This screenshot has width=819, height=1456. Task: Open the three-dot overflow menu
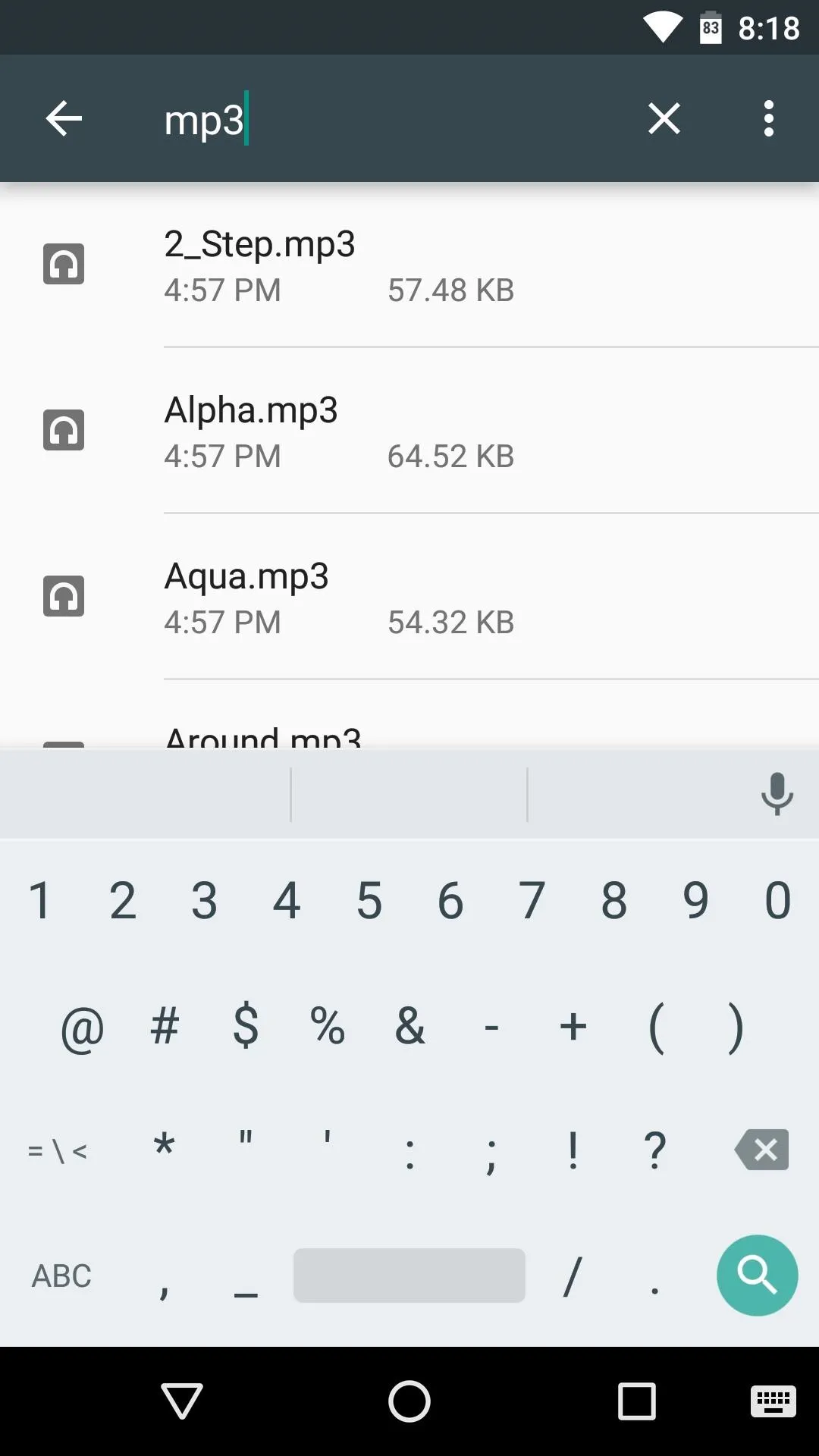(769, 118)
